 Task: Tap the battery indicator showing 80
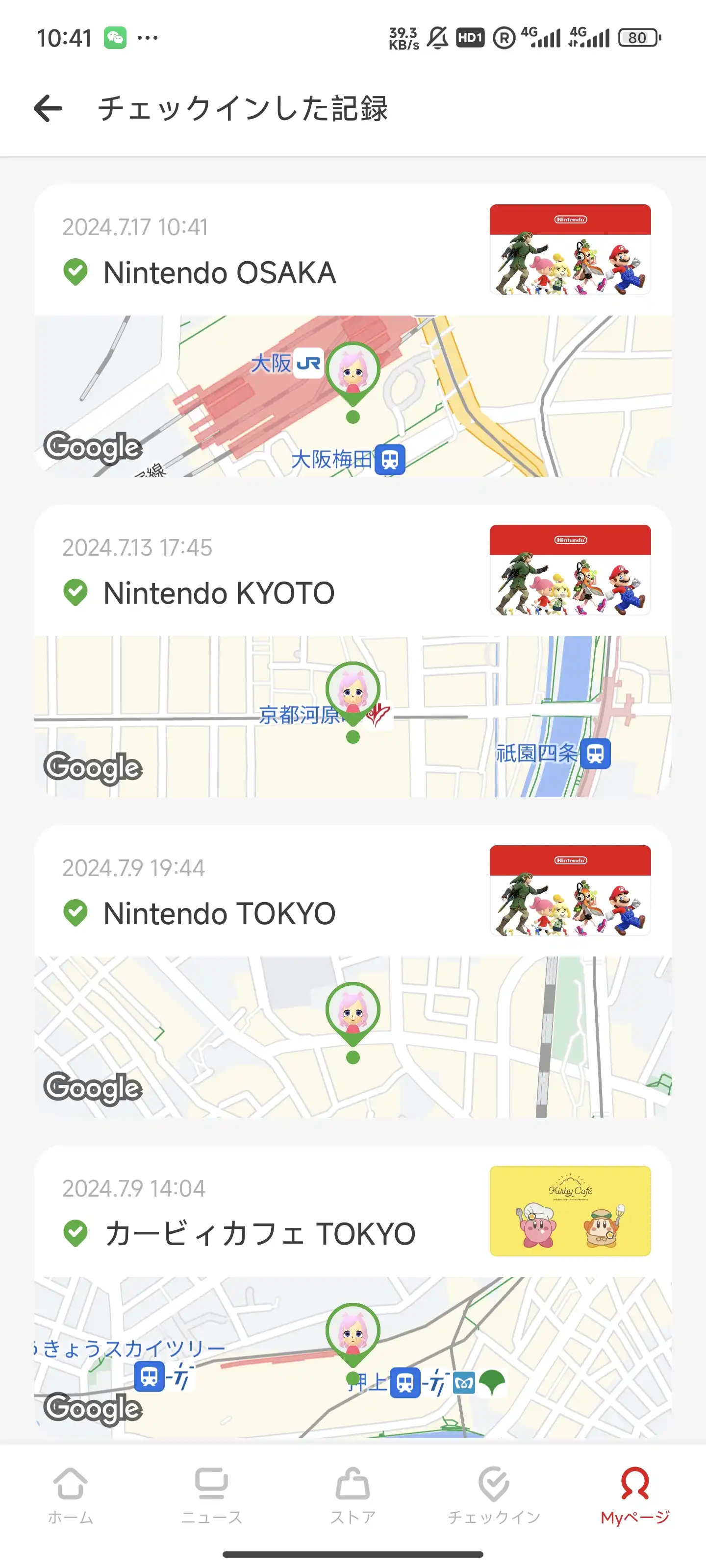click(x=637, y=38)
